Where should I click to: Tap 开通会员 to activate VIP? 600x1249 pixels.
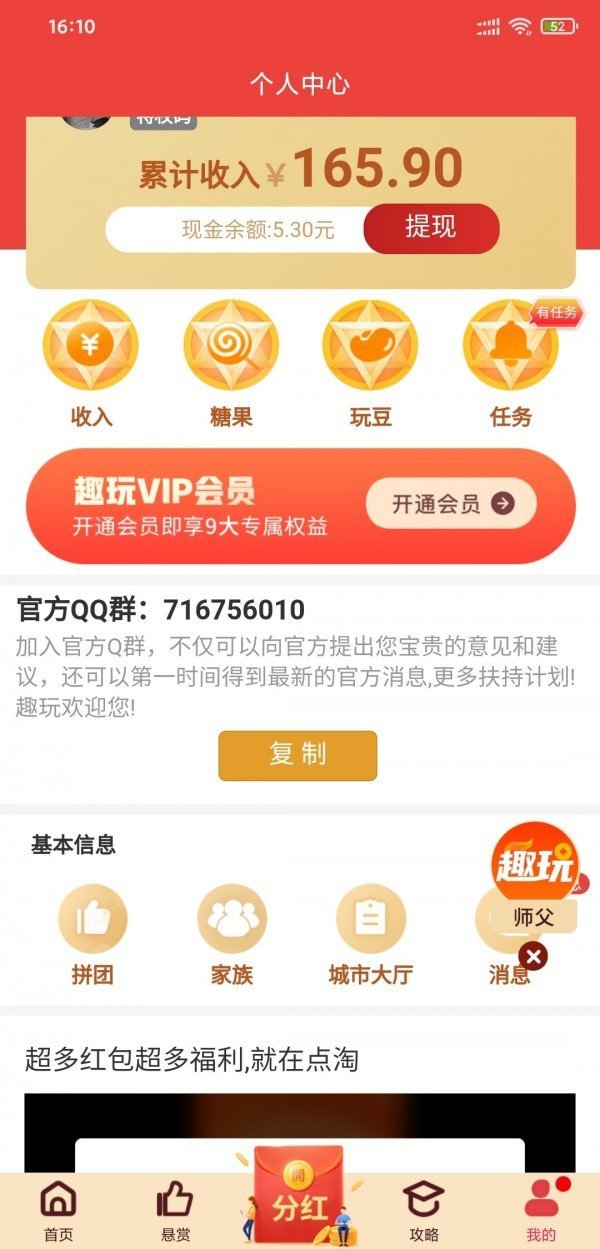[451, 503]
